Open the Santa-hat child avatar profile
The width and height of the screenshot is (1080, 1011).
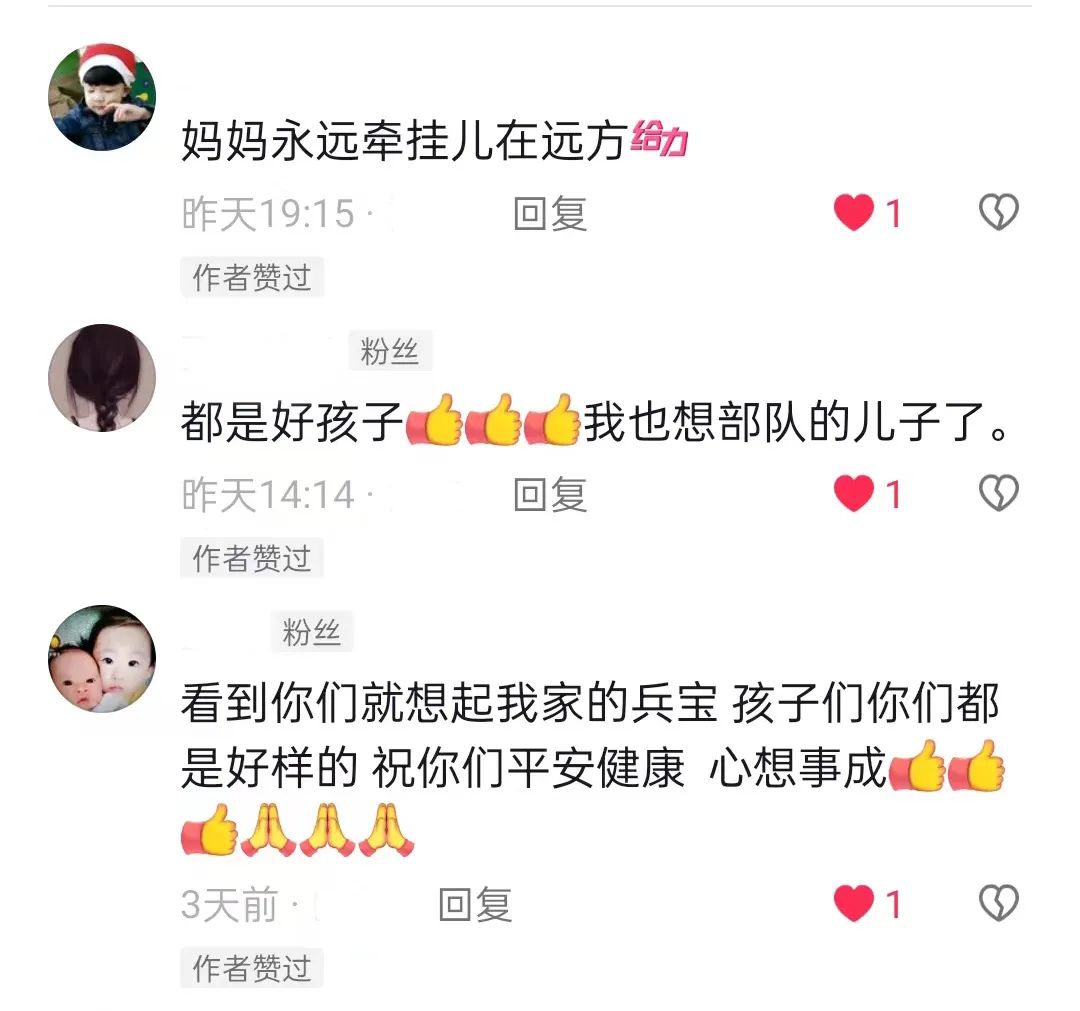[102, 97]
